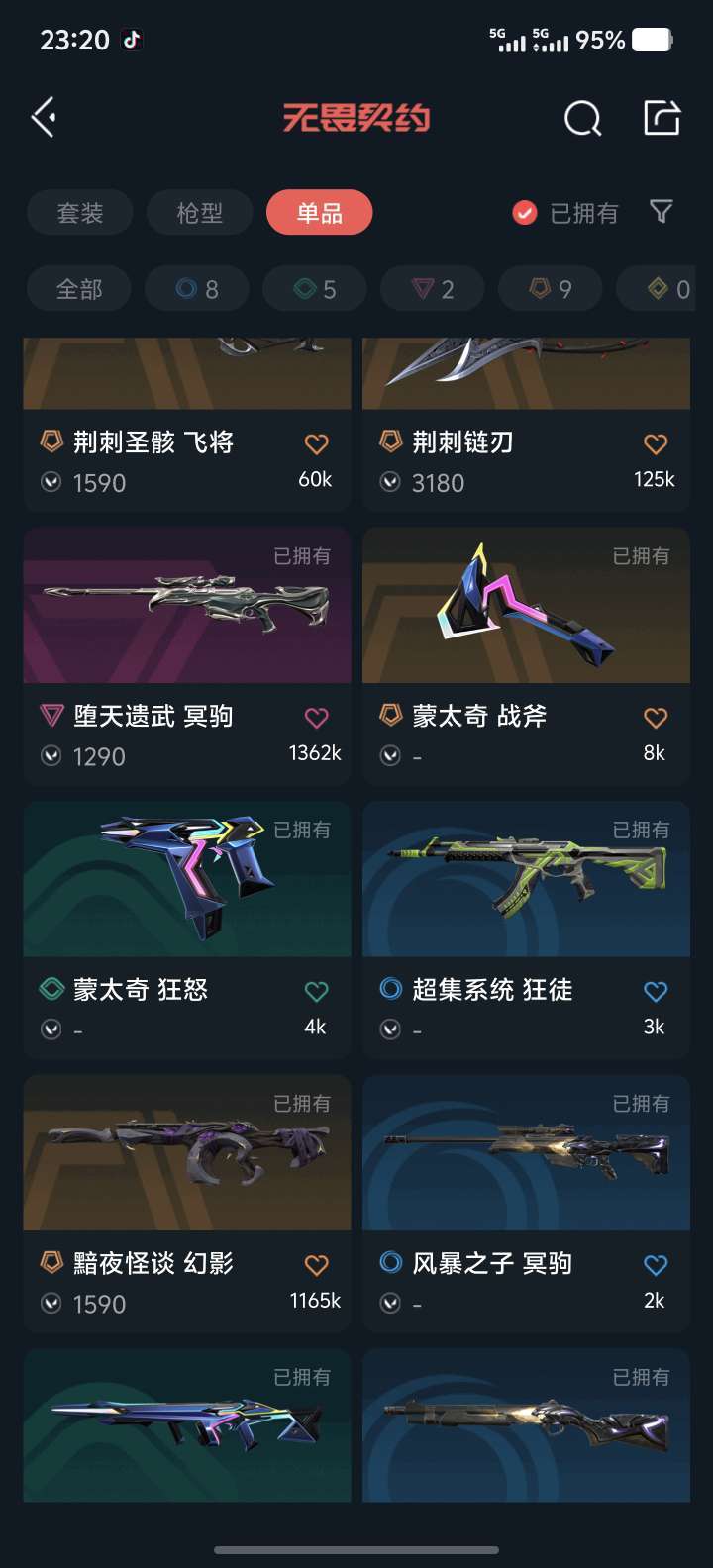Switch to the 套装 tab
This screenshot has width=713, height=1568.
pyautogui.click(x=79, y=212)
